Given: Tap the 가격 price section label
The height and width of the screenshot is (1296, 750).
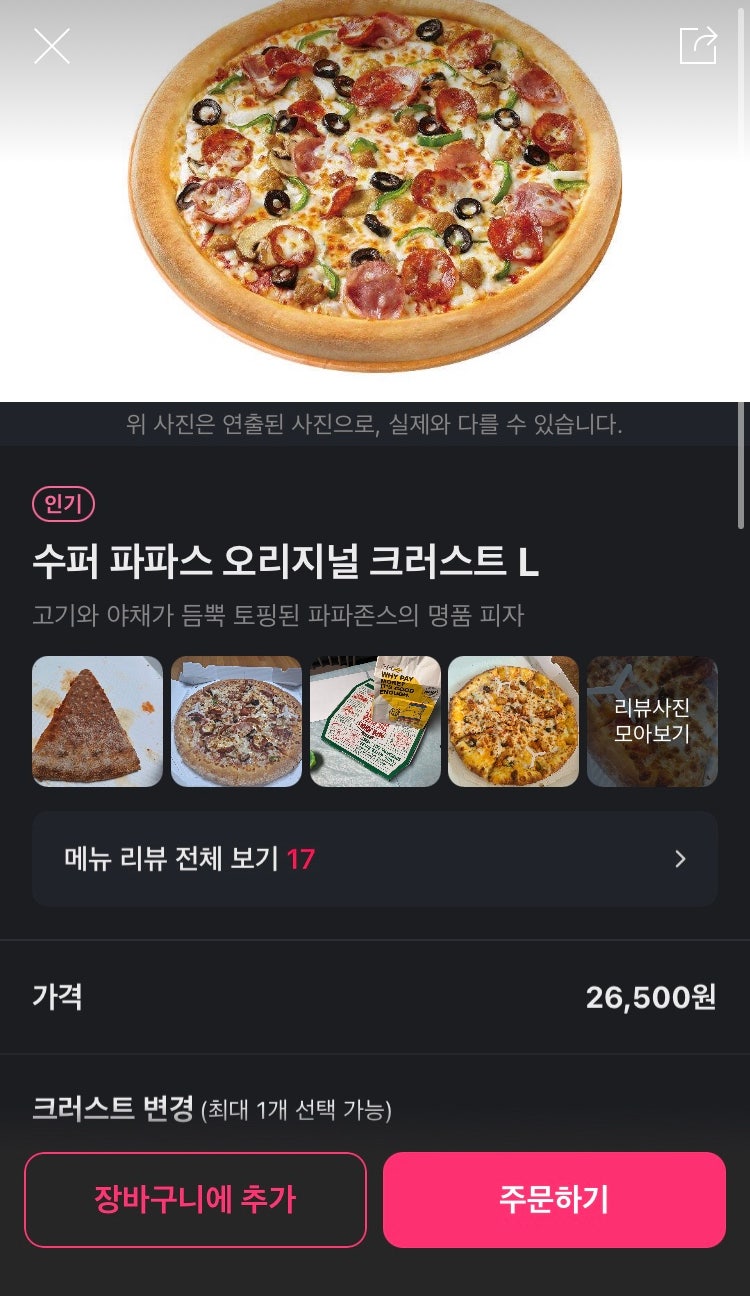Looking at the screenshot, I should 58,995.
